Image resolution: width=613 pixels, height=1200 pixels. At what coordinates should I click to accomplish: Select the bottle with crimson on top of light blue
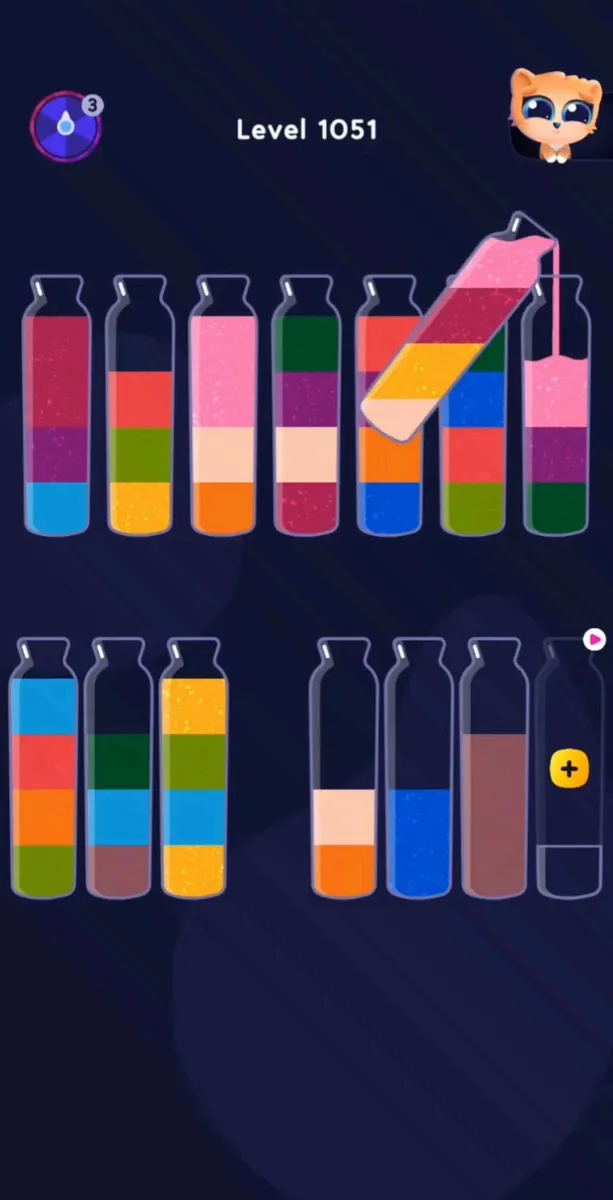(x=57, y=406)
